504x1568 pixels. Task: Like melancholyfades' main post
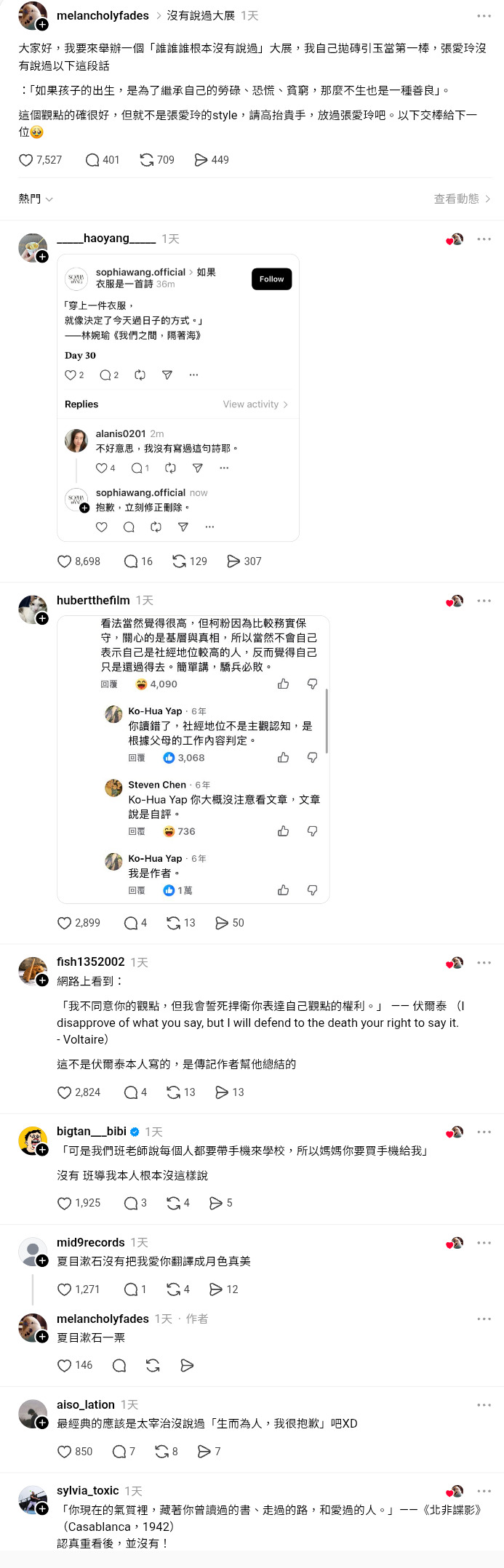26,160
